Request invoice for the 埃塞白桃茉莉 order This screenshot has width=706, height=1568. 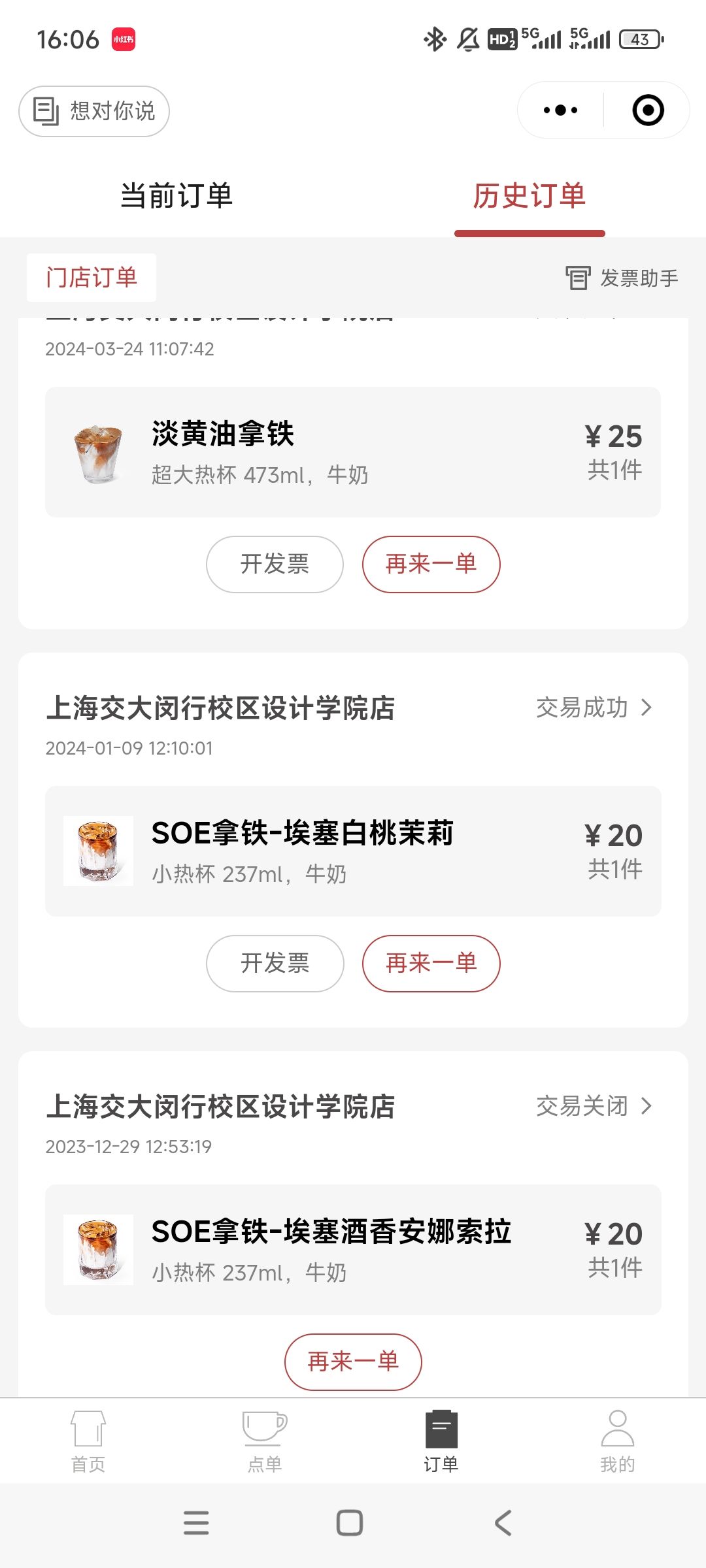coord(275,964)
